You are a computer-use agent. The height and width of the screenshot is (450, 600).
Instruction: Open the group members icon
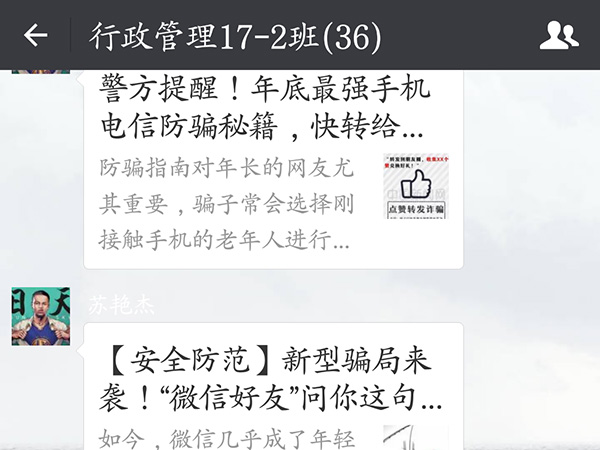[558, 36]
